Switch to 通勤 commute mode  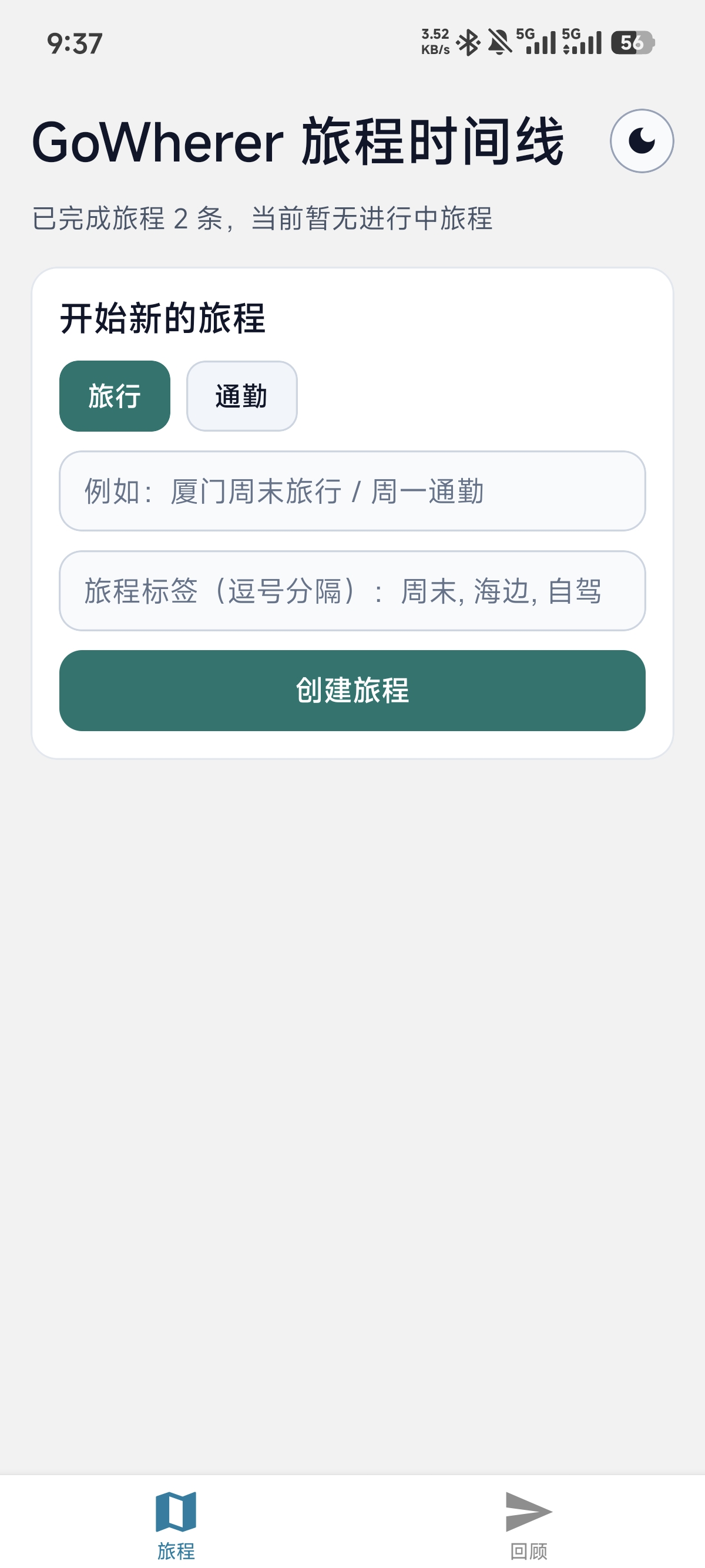click(241, 396)
